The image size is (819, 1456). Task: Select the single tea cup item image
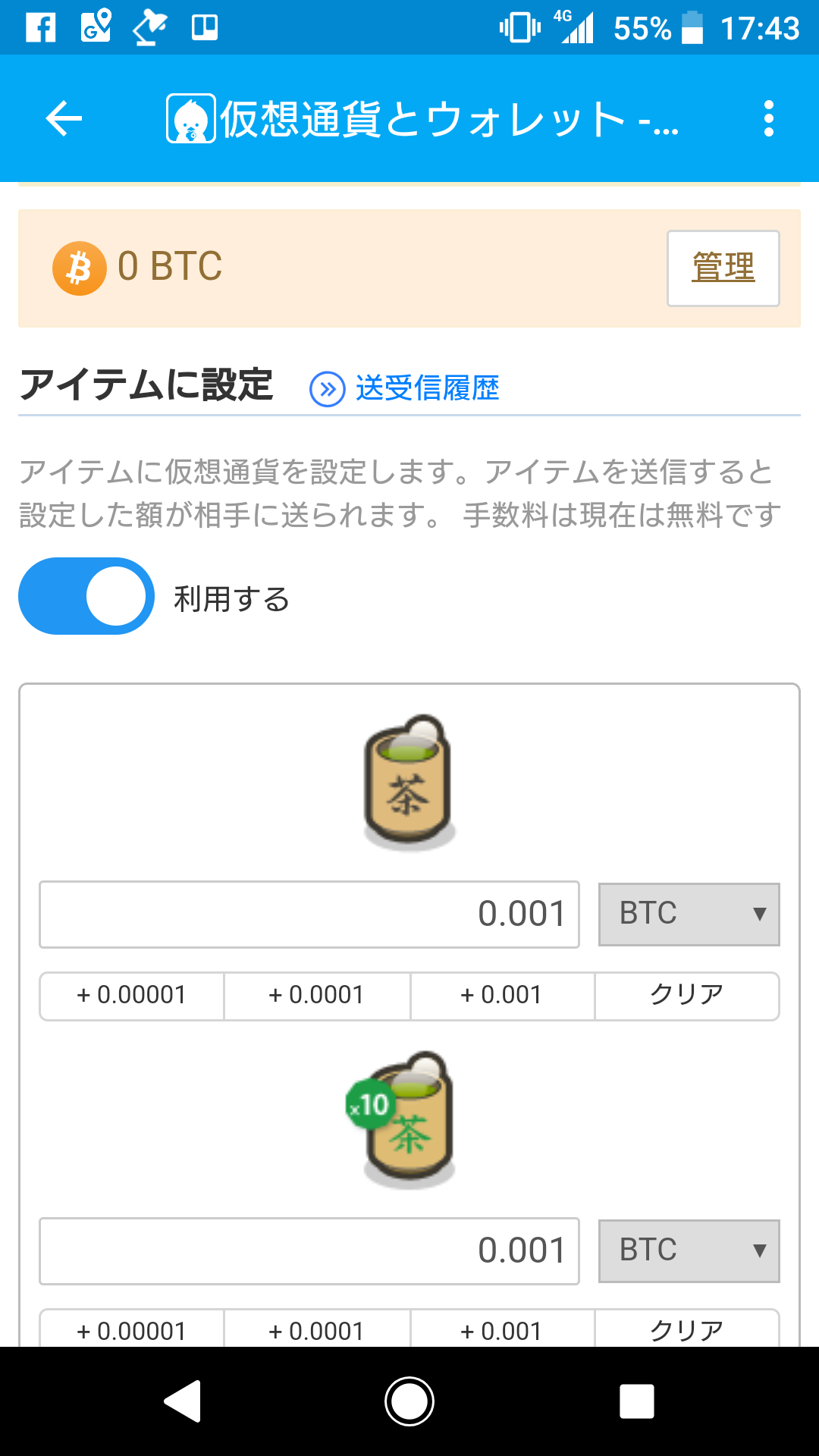407,781
